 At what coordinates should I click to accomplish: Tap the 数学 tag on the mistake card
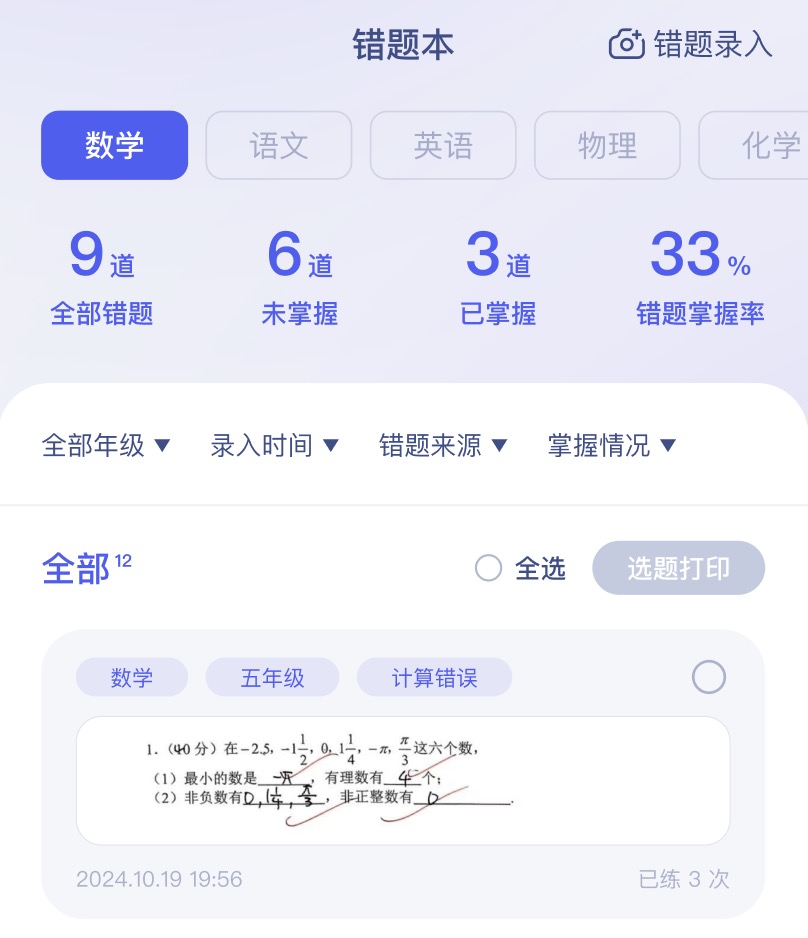pyautogui.click(x=132, y=677)
